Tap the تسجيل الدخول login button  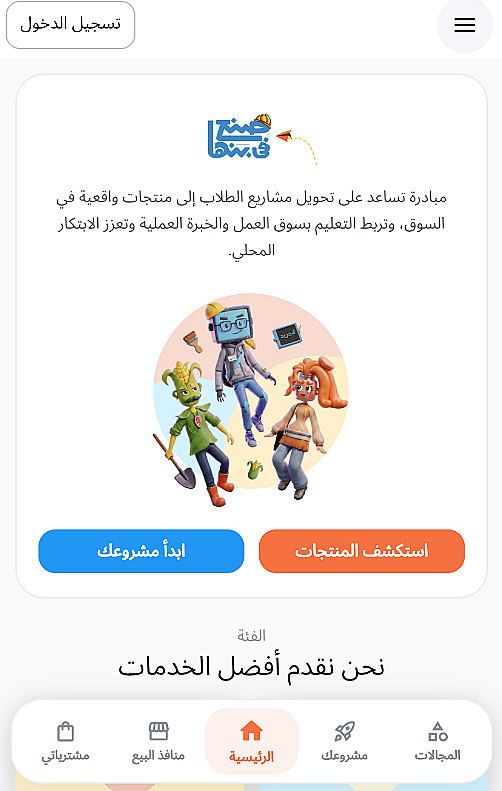pyautogui.click(x=71, y=25)
